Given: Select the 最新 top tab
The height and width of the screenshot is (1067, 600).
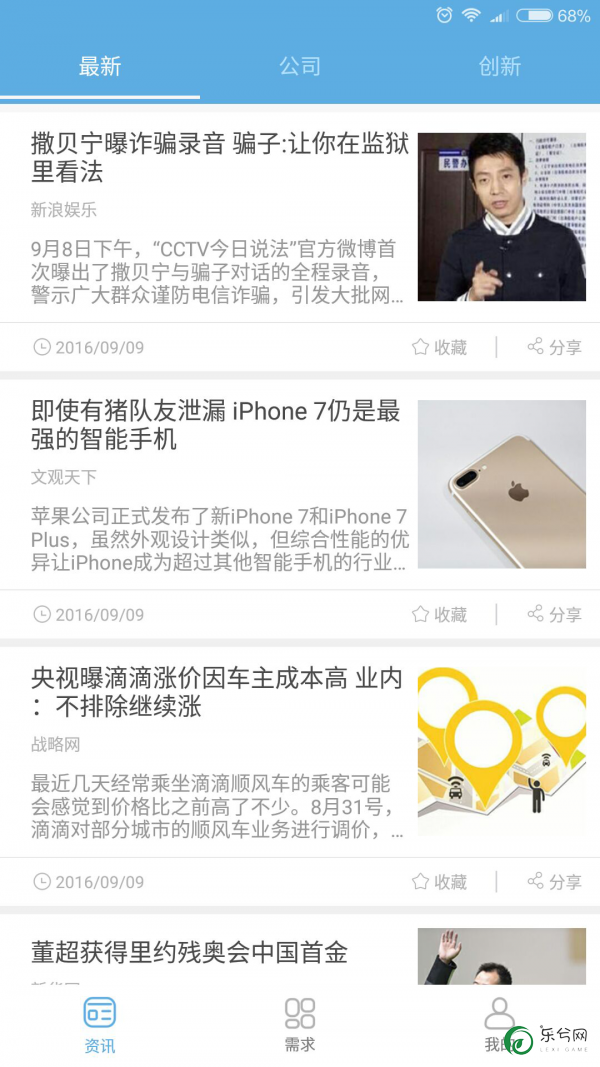Looking at the screenshot, I should (x=100, y=67).
